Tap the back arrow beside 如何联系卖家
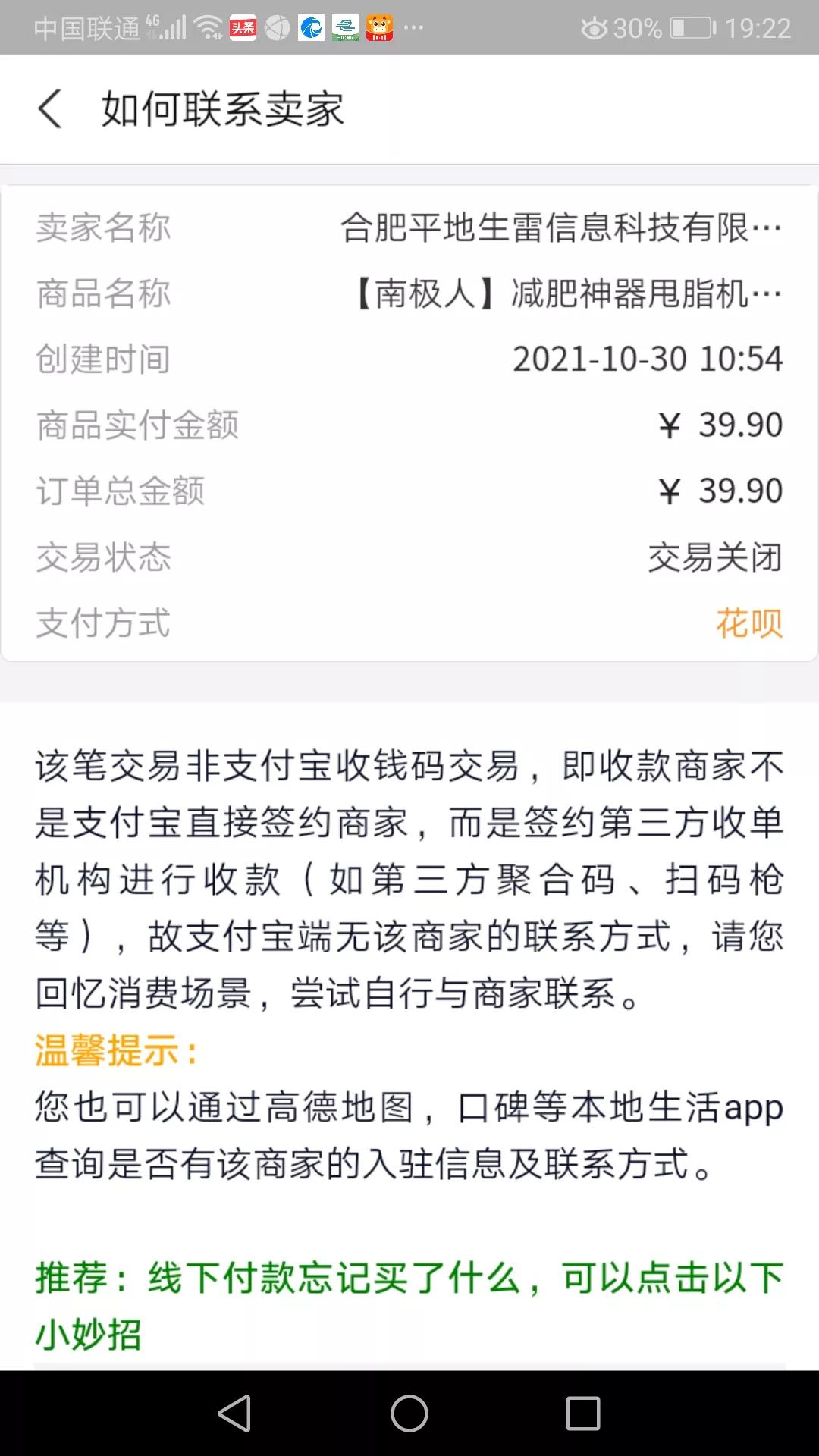Image resolution: width=819 pixels, height=1456 pixels. [x=50, y=109]
